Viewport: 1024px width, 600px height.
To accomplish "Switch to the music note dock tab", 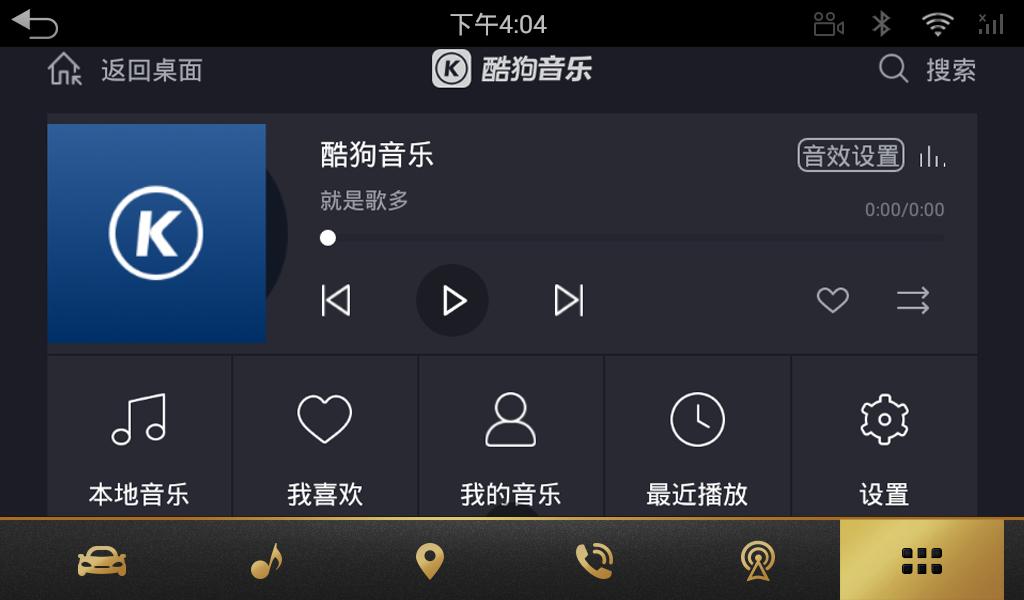I will [x=266, y=561].
